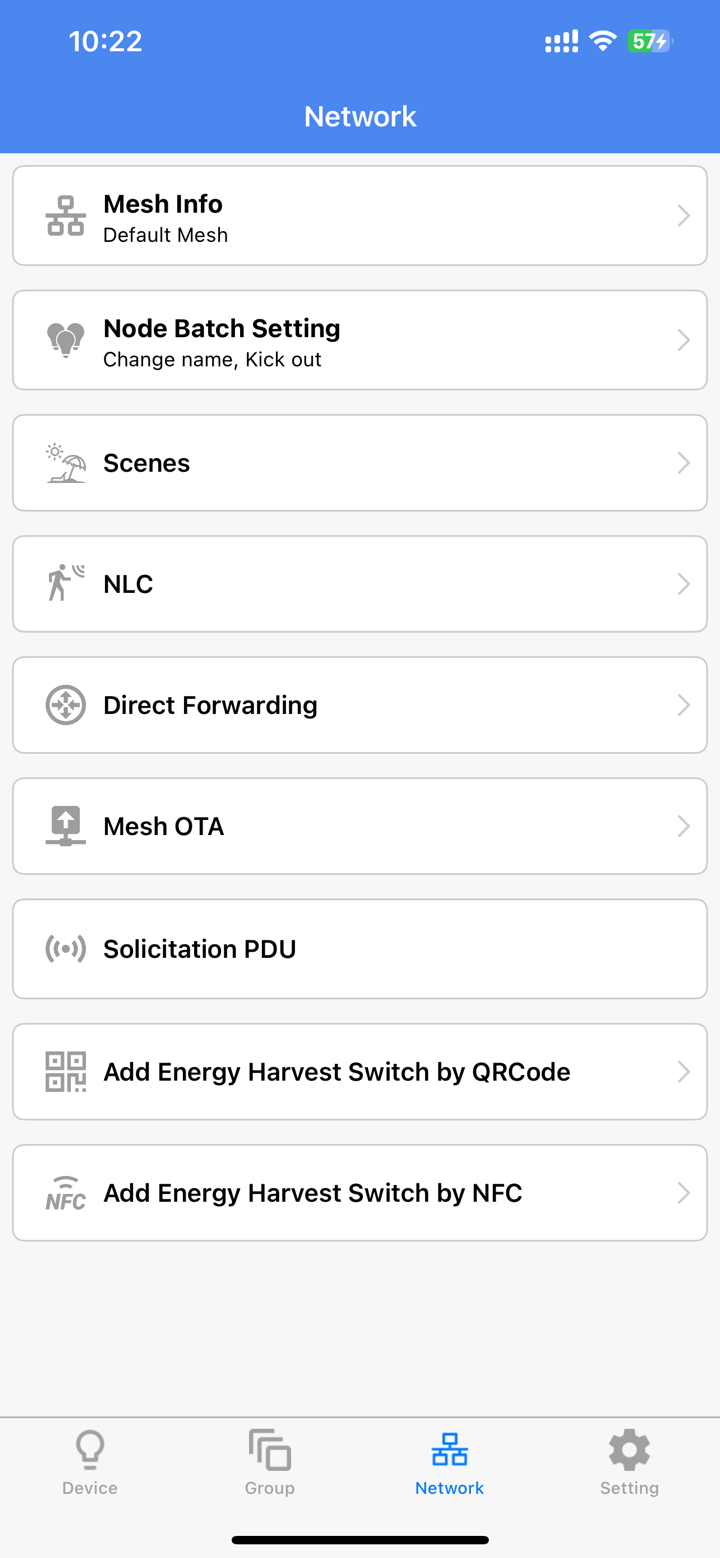This screenshot has height=1558, width=720.
Task: Tap the Scenes beach umbrella icon
Action: coord(64,462)
